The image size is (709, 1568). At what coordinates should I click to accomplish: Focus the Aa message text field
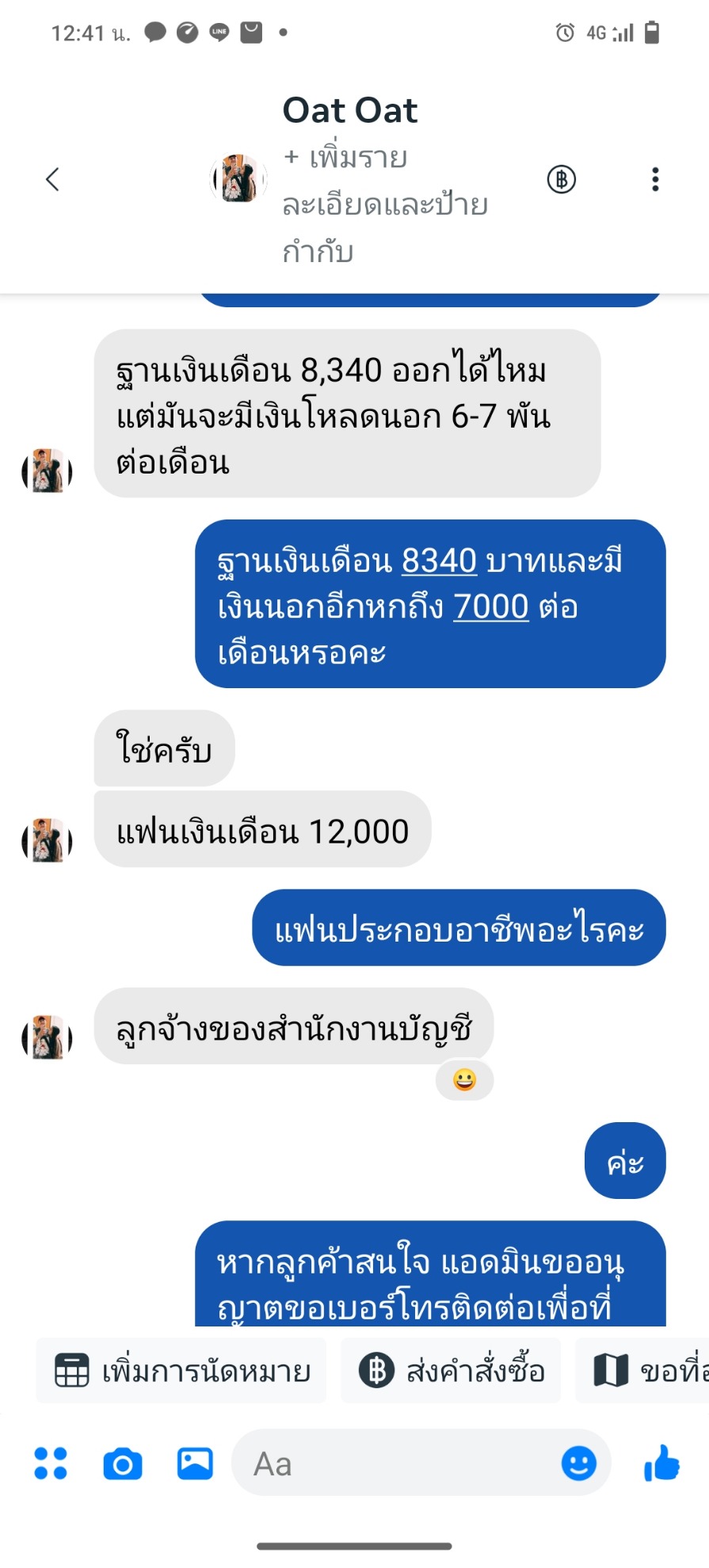click(x=396, y=1463)
